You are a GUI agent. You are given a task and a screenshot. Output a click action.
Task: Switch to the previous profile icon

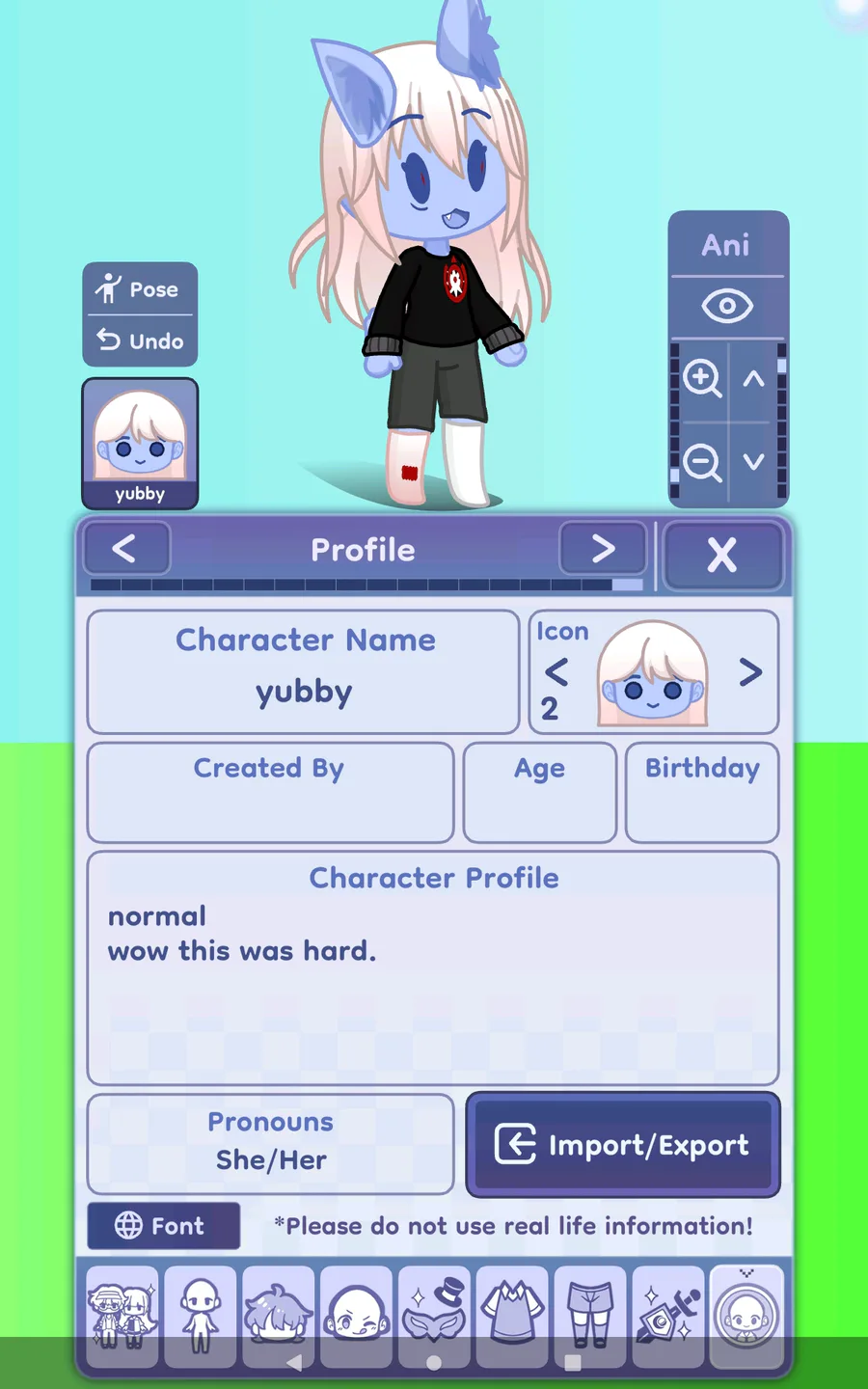(x=556, y=672)
